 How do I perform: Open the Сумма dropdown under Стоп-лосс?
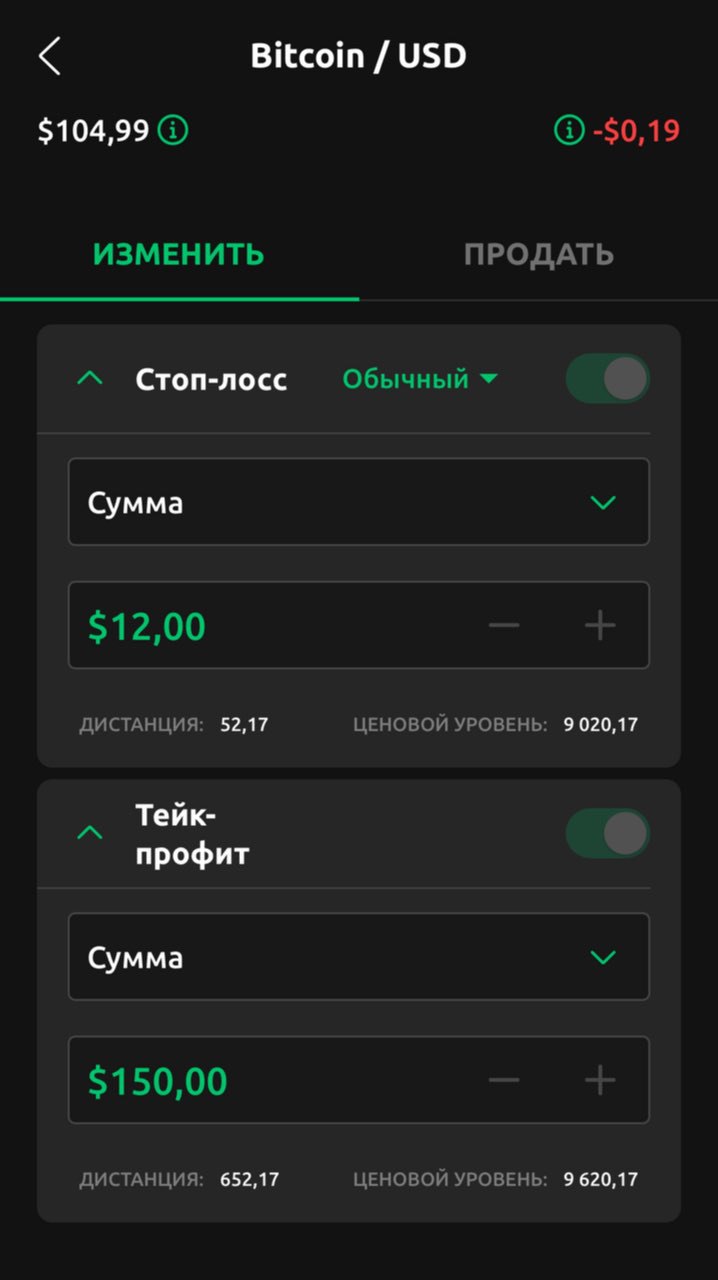click(x=358, y=502)
